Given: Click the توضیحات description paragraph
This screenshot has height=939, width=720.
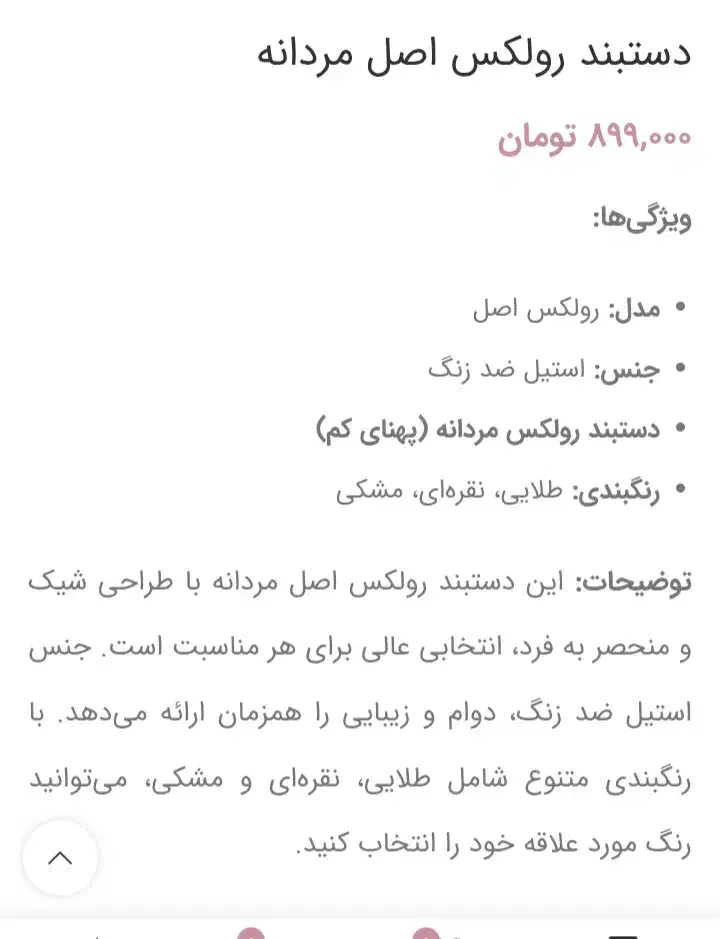Looking at the screenshot, I should click(x=360, y=710).
